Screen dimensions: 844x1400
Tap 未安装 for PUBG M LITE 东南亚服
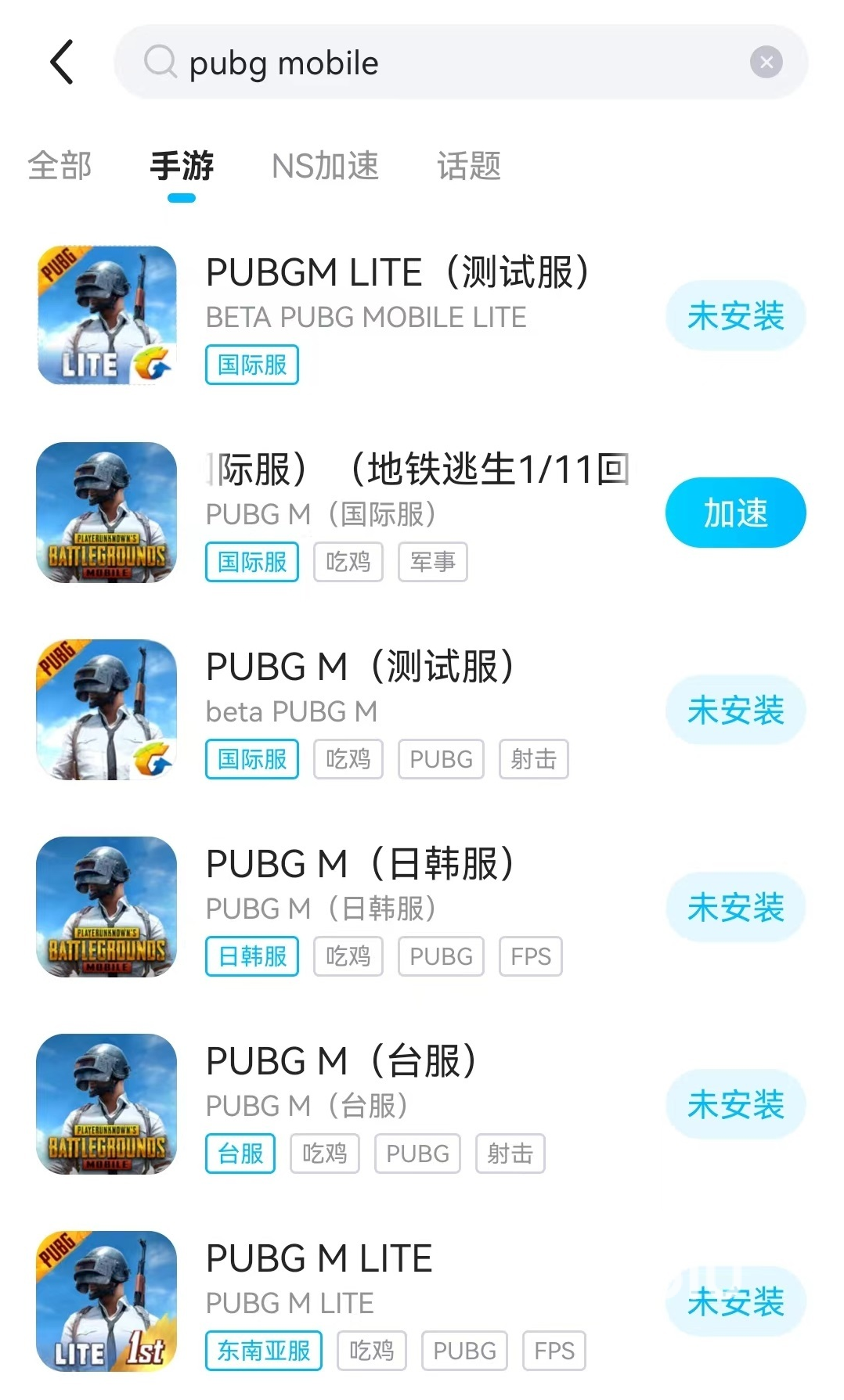(735, 1302)
